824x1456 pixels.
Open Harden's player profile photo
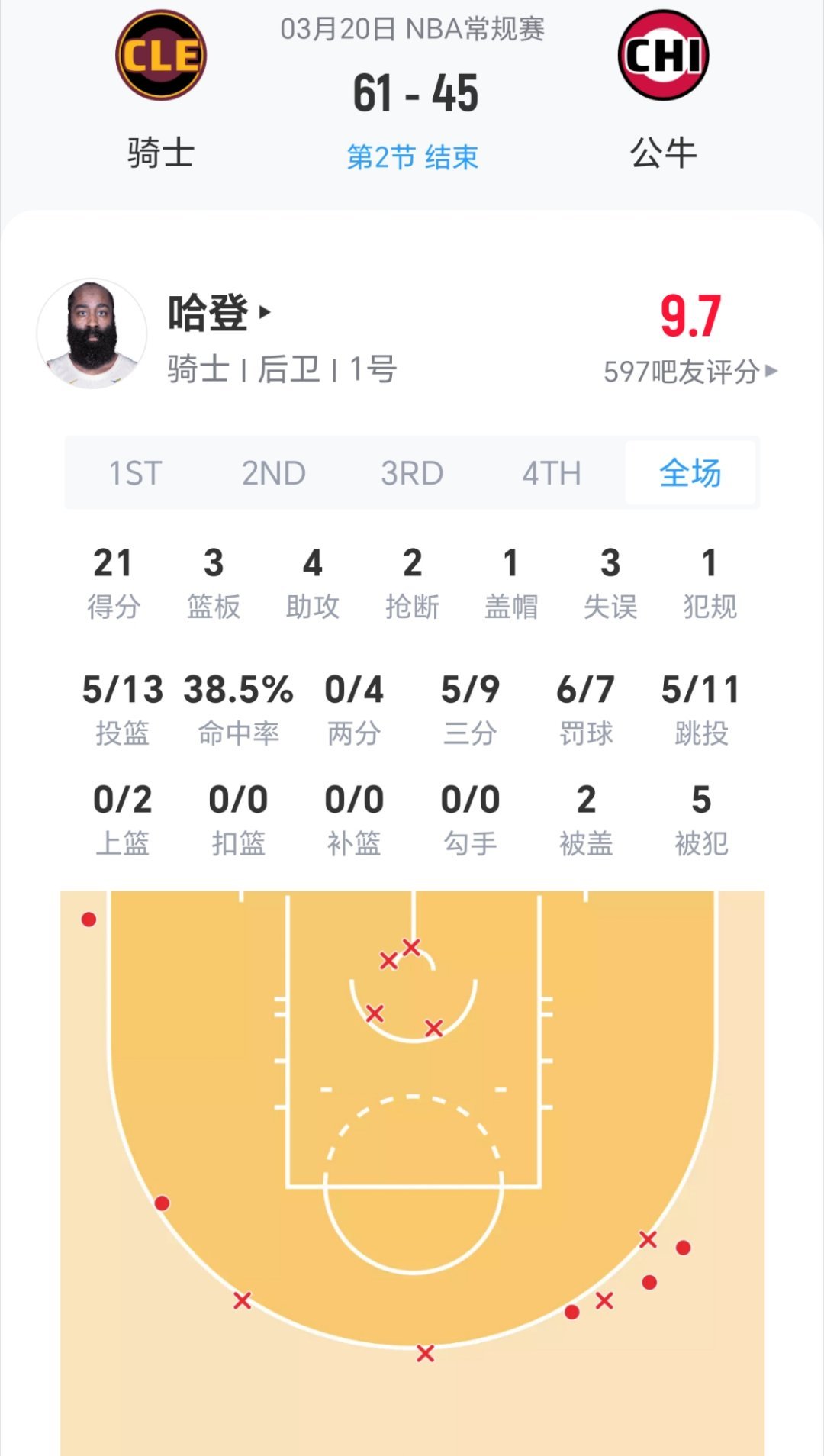[95, 332]
